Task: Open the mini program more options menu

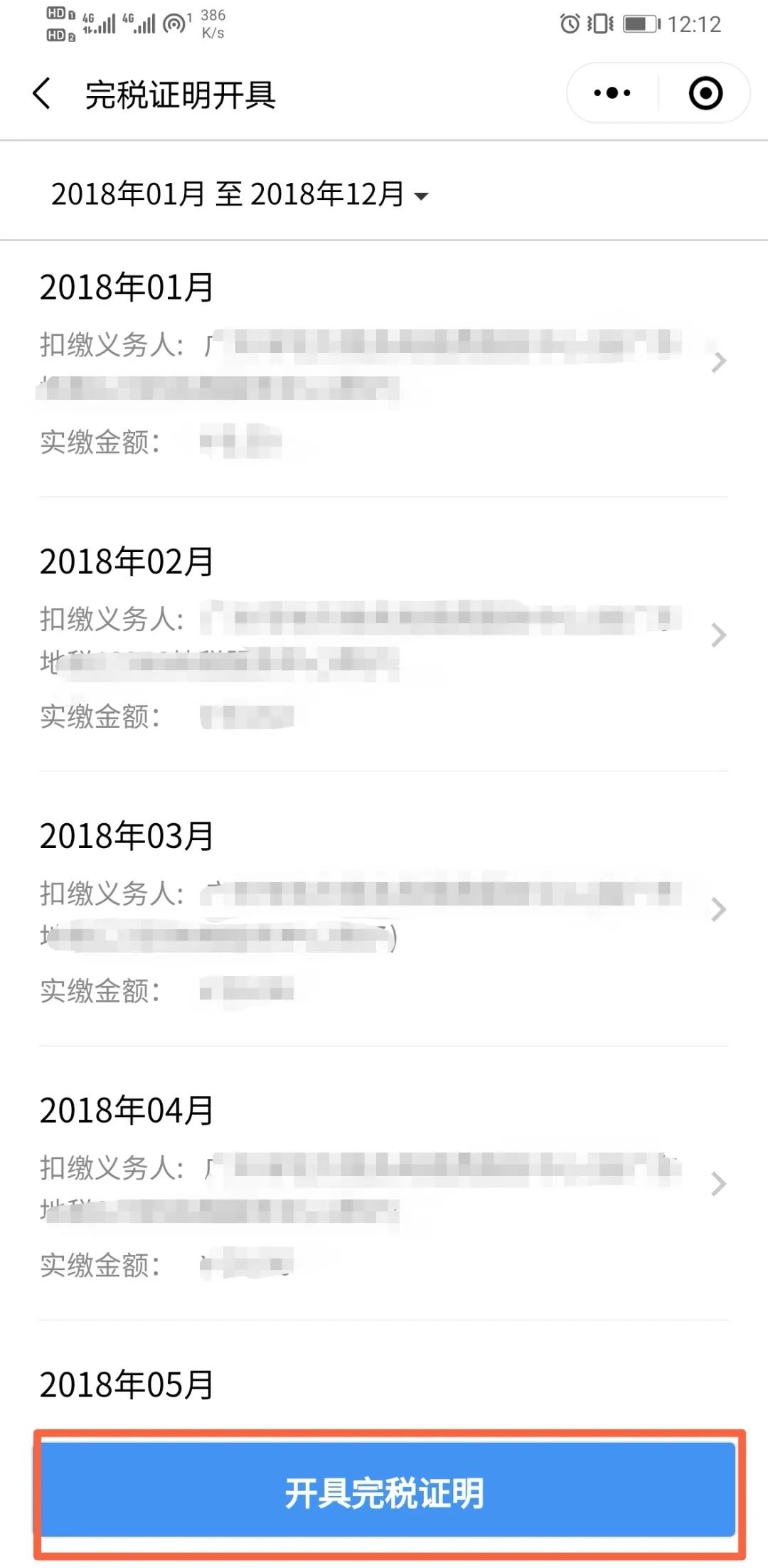Action: click(612, 93)
